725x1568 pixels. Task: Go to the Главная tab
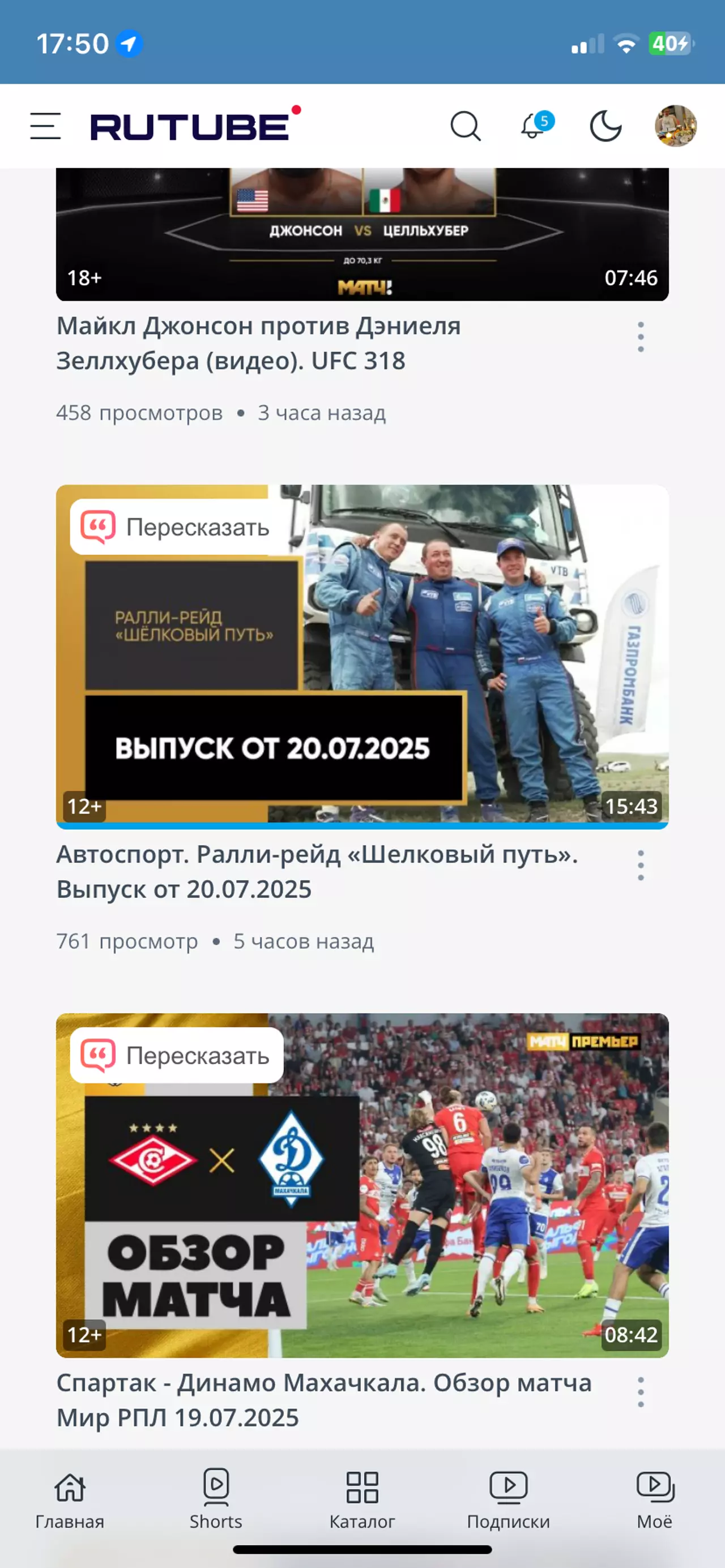(x=70, y=1500)
